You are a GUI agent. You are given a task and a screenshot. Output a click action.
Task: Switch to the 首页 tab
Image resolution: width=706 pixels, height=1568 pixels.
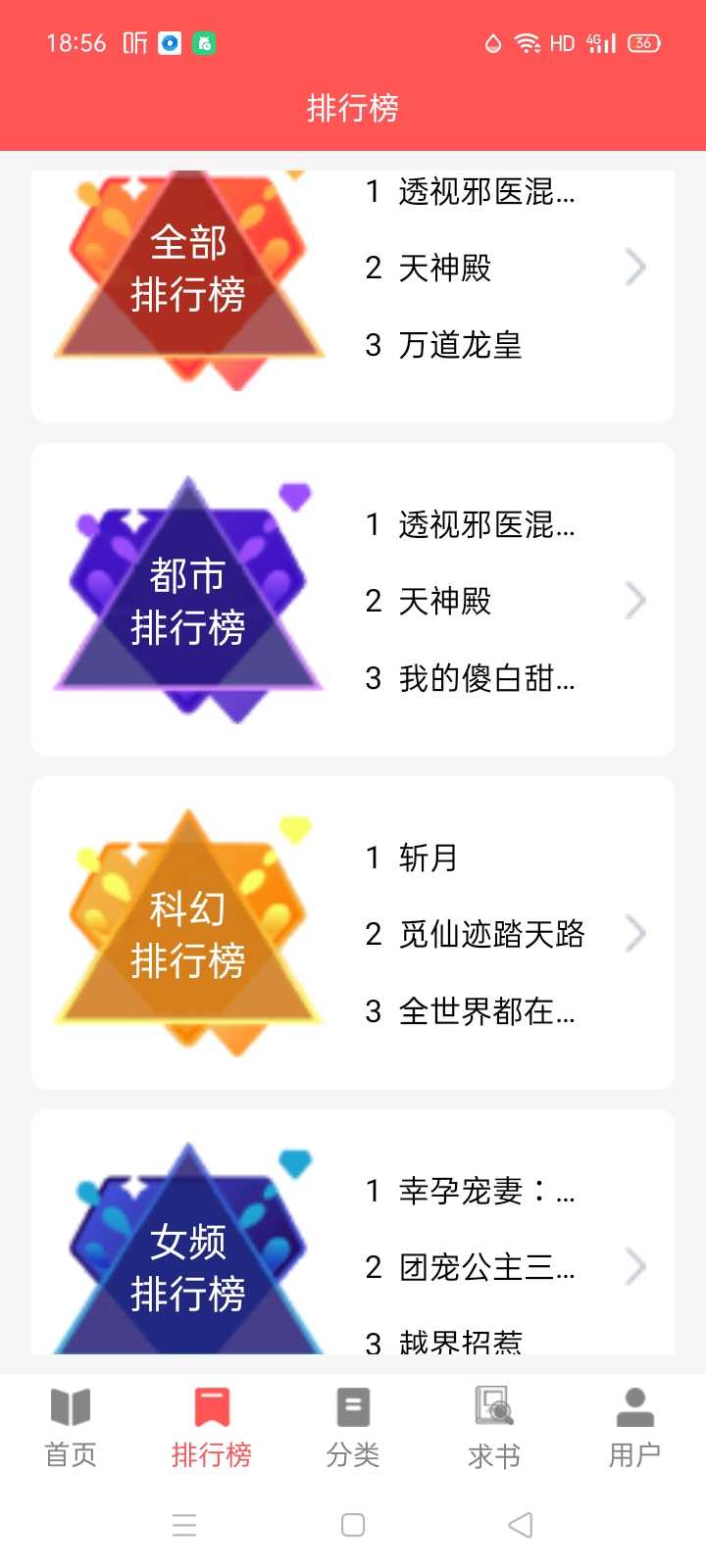point(71,1427)
